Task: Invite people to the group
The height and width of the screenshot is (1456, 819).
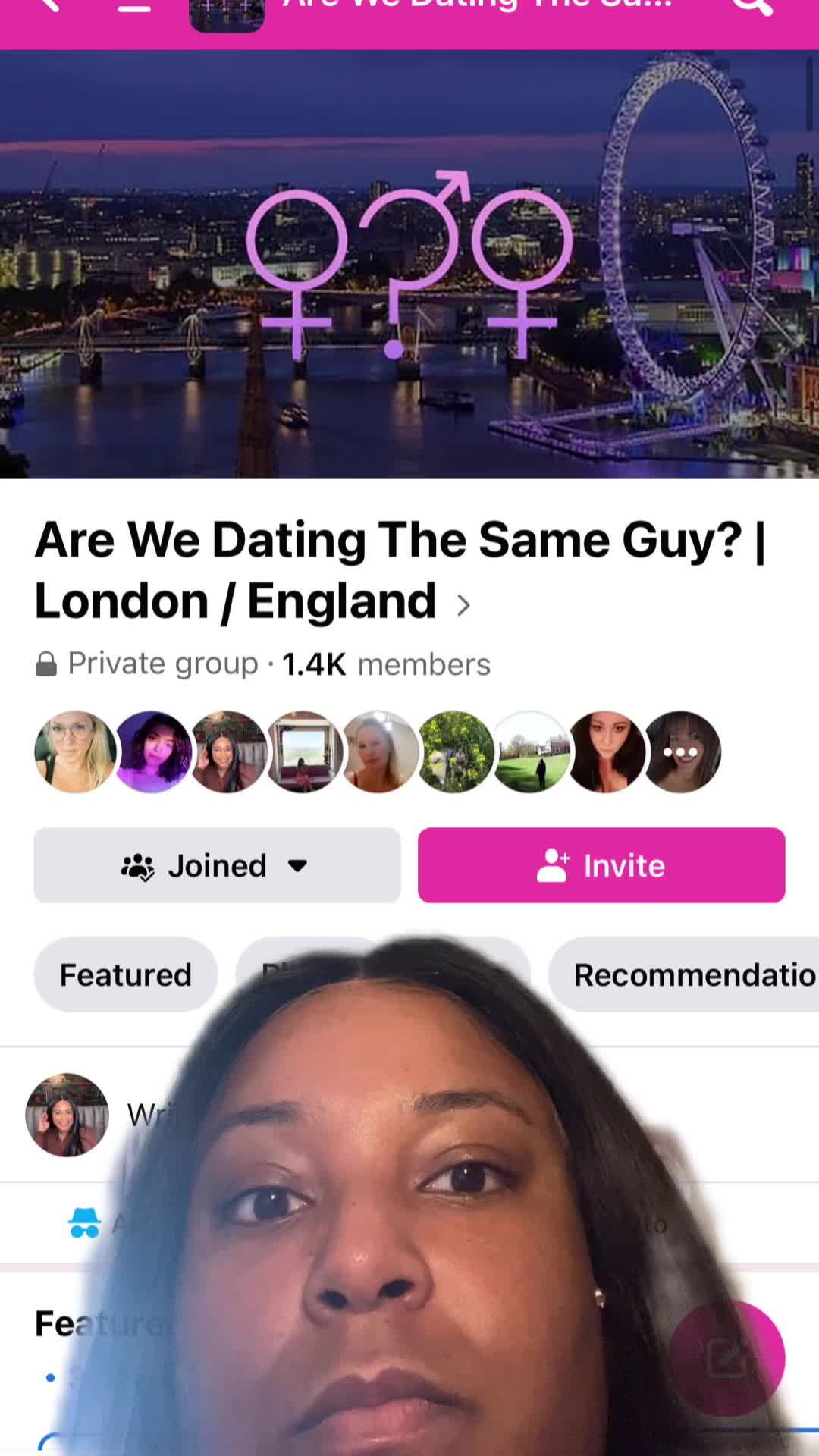Action: click(x=601, y=865)
